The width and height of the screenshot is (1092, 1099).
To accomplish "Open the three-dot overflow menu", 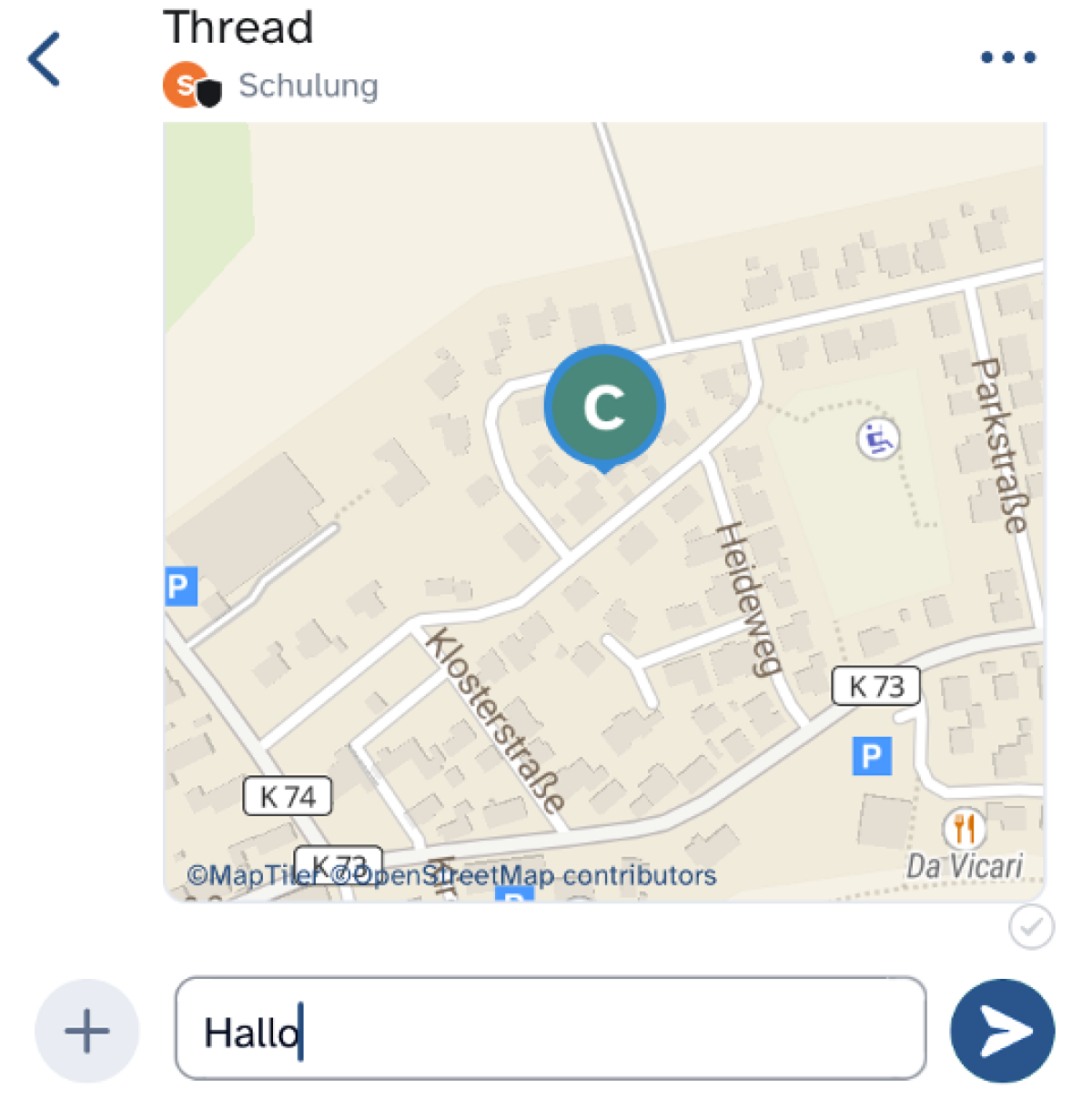I will click(x=1007, y=57).
